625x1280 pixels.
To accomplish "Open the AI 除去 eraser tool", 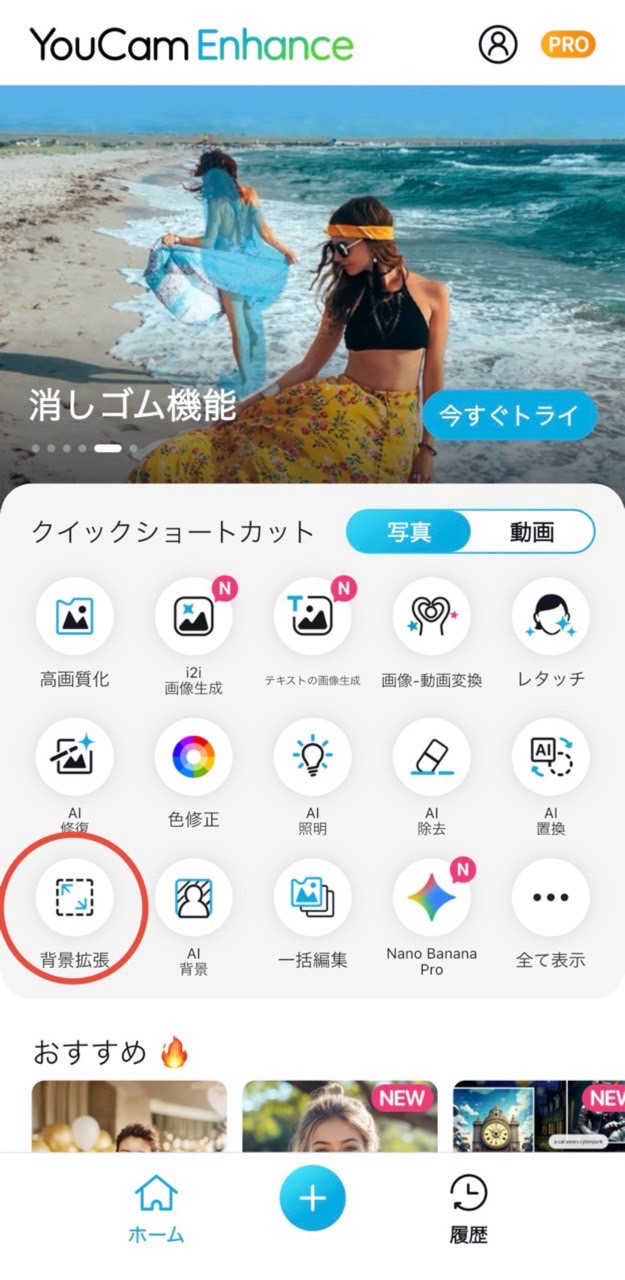I will pos(432,757).
